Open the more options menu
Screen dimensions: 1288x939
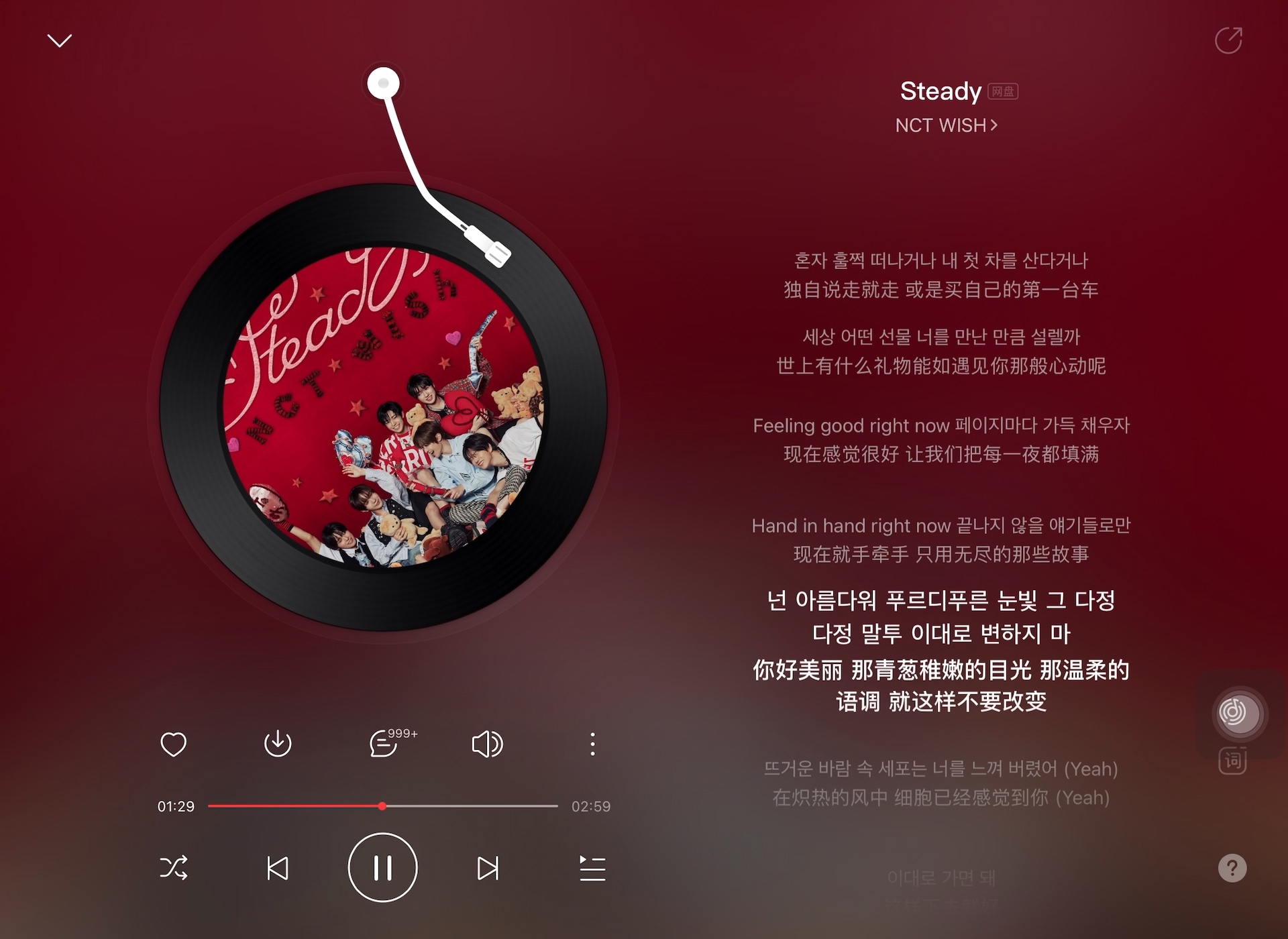tap(592, 744)
